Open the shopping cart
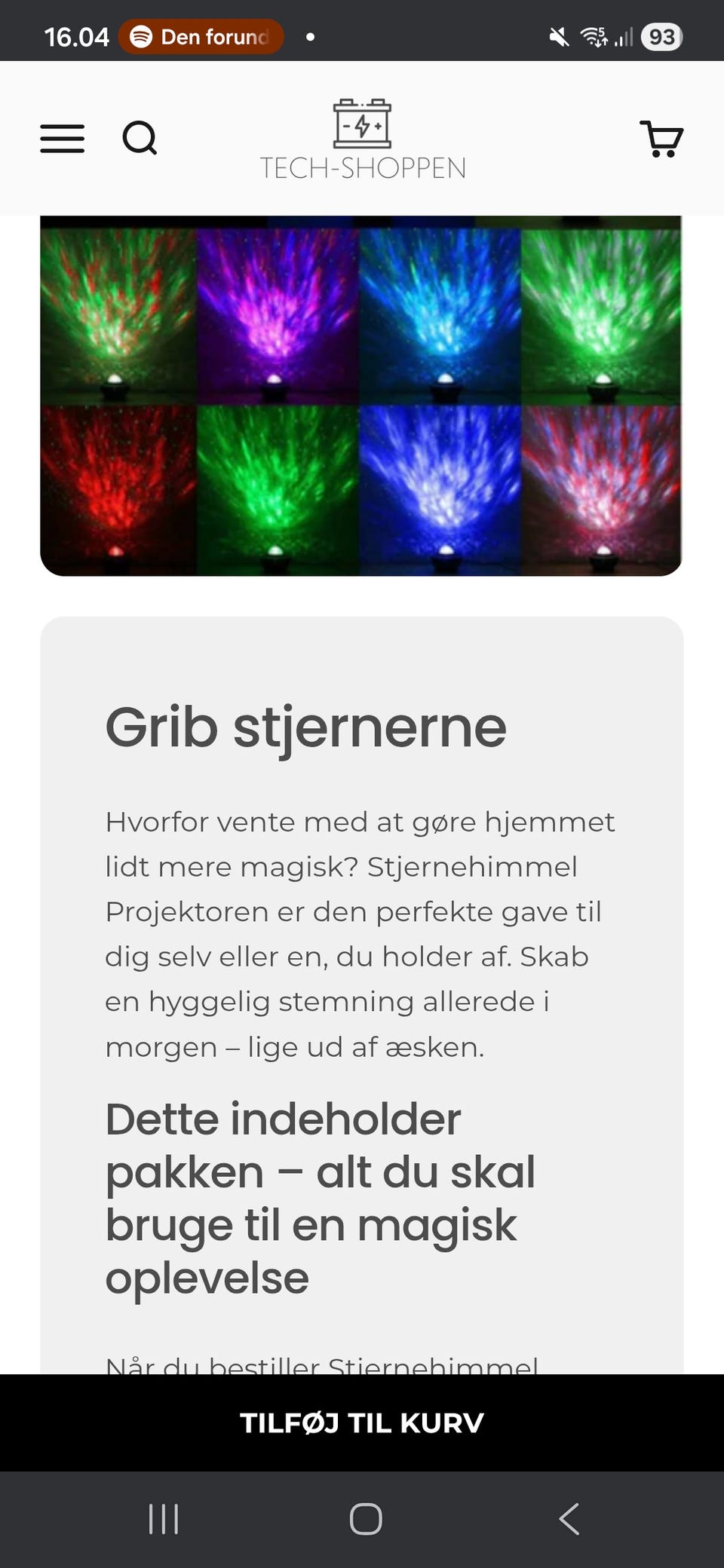Image resolution: width=724 pixels, height=1568 pixels. pos(661,139)
